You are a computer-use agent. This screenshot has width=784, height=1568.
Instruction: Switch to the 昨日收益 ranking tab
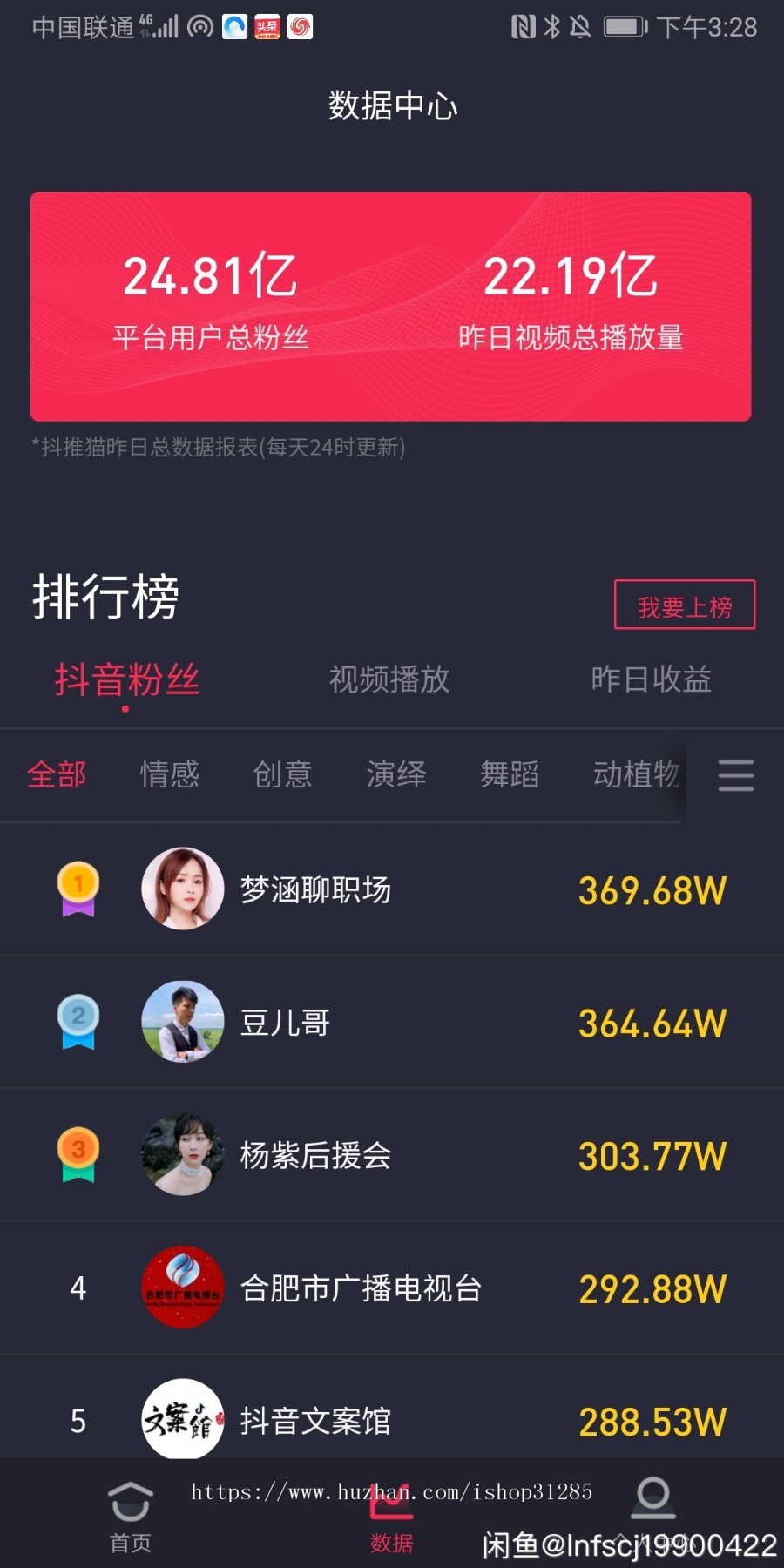[650, 680]
